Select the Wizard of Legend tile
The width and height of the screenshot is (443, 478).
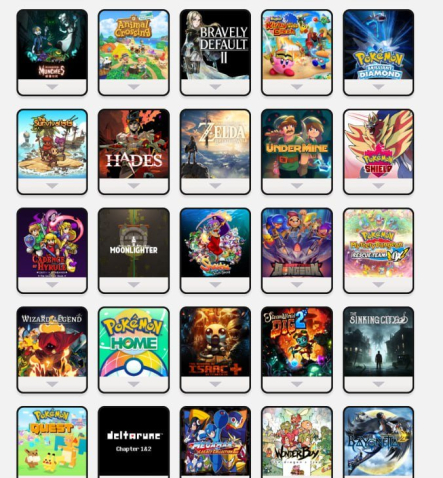(52, 342)
